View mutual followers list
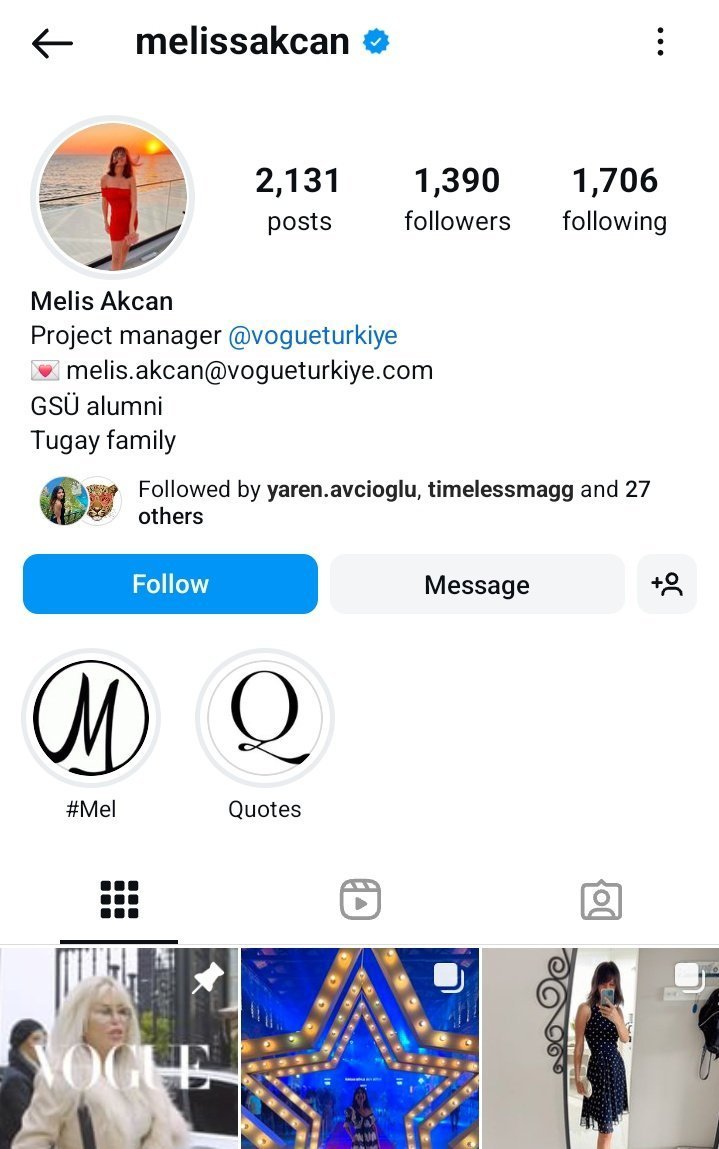This screenshot has height=1149, width=719. 394,502
